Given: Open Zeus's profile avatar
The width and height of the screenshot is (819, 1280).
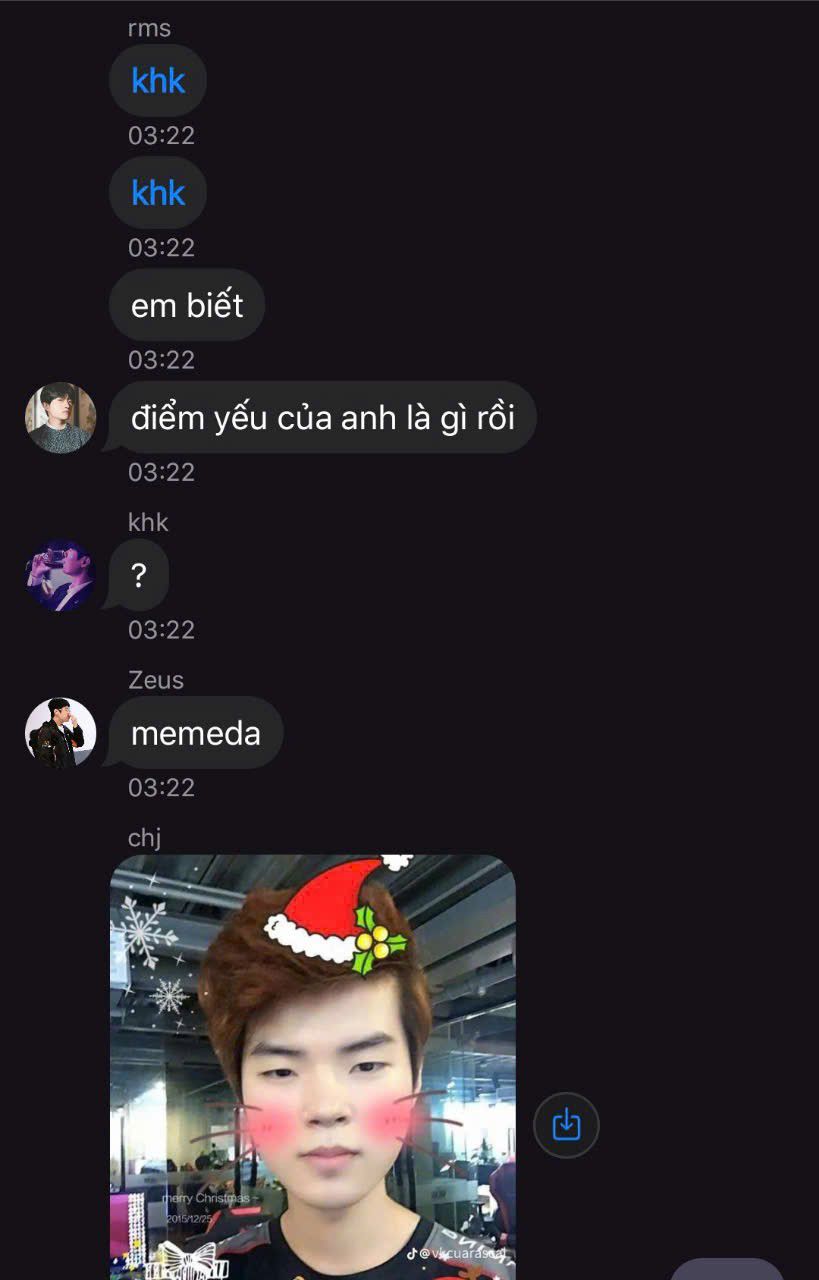Looking at the screenshot, I should coord(60,733).
